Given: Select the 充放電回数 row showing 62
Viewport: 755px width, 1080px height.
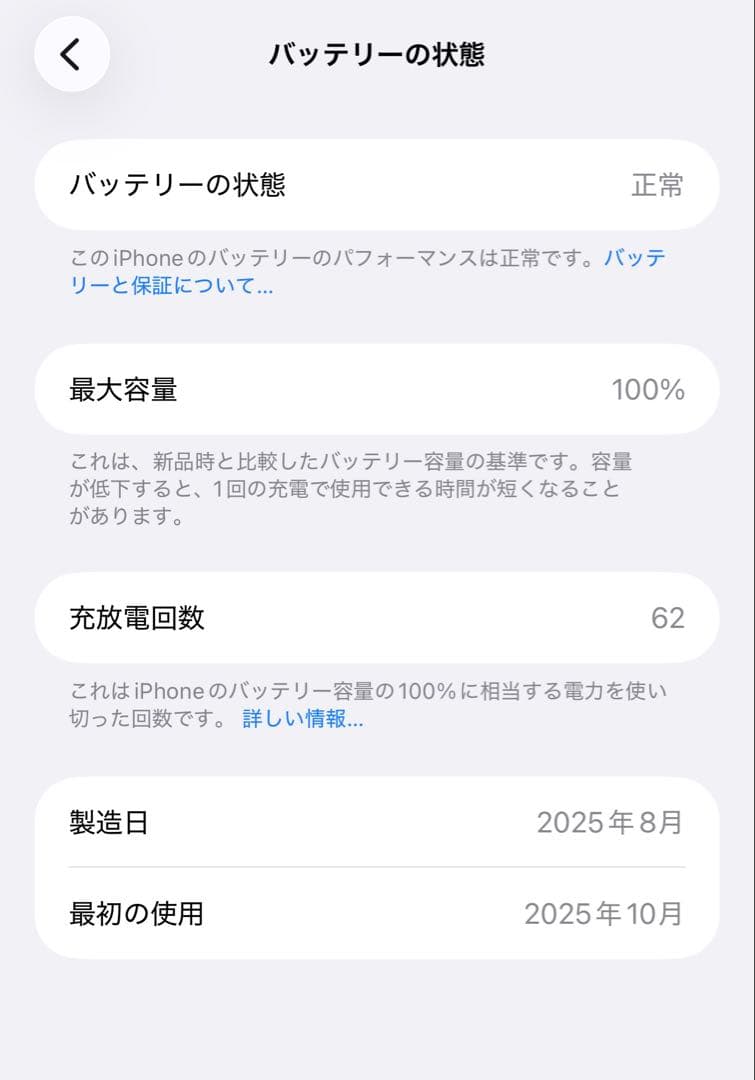Looking at the screenshot, I should pos(377,618).
